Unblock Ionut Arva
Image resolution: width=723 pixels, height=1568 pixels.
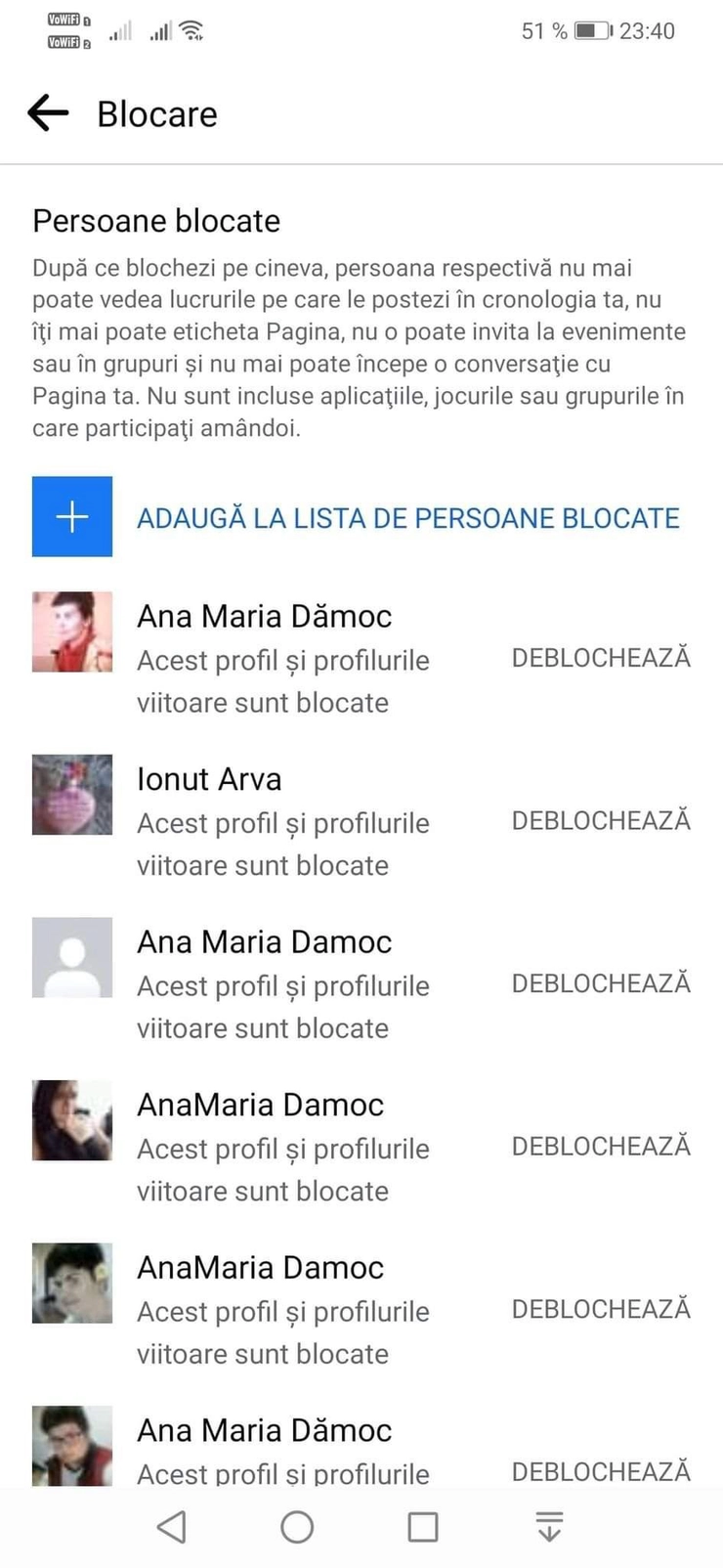(600, 820)
